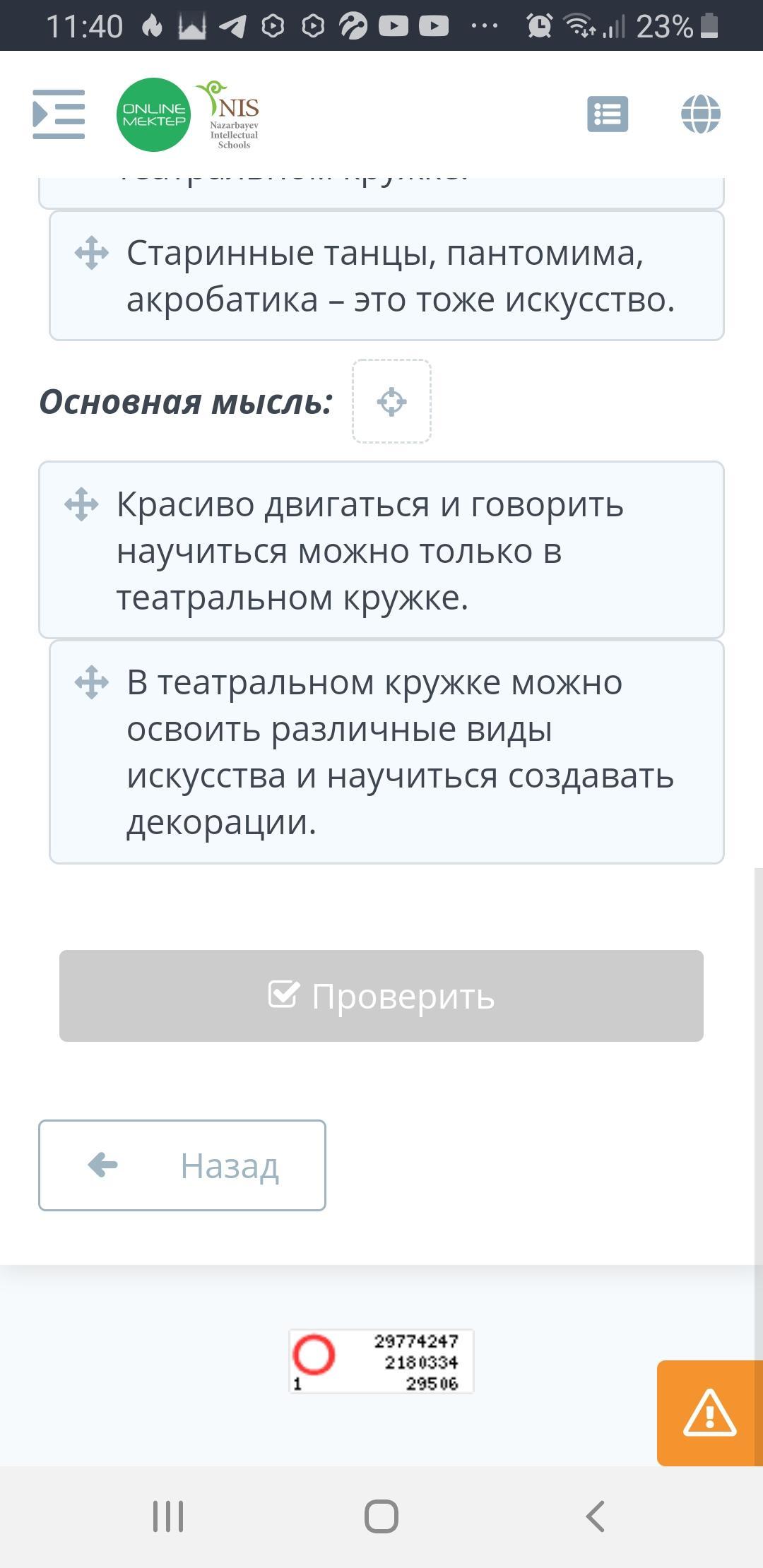The image size is (763, 1568).
Task: Open the lesson list icon
Action: [x=608, y=114]
